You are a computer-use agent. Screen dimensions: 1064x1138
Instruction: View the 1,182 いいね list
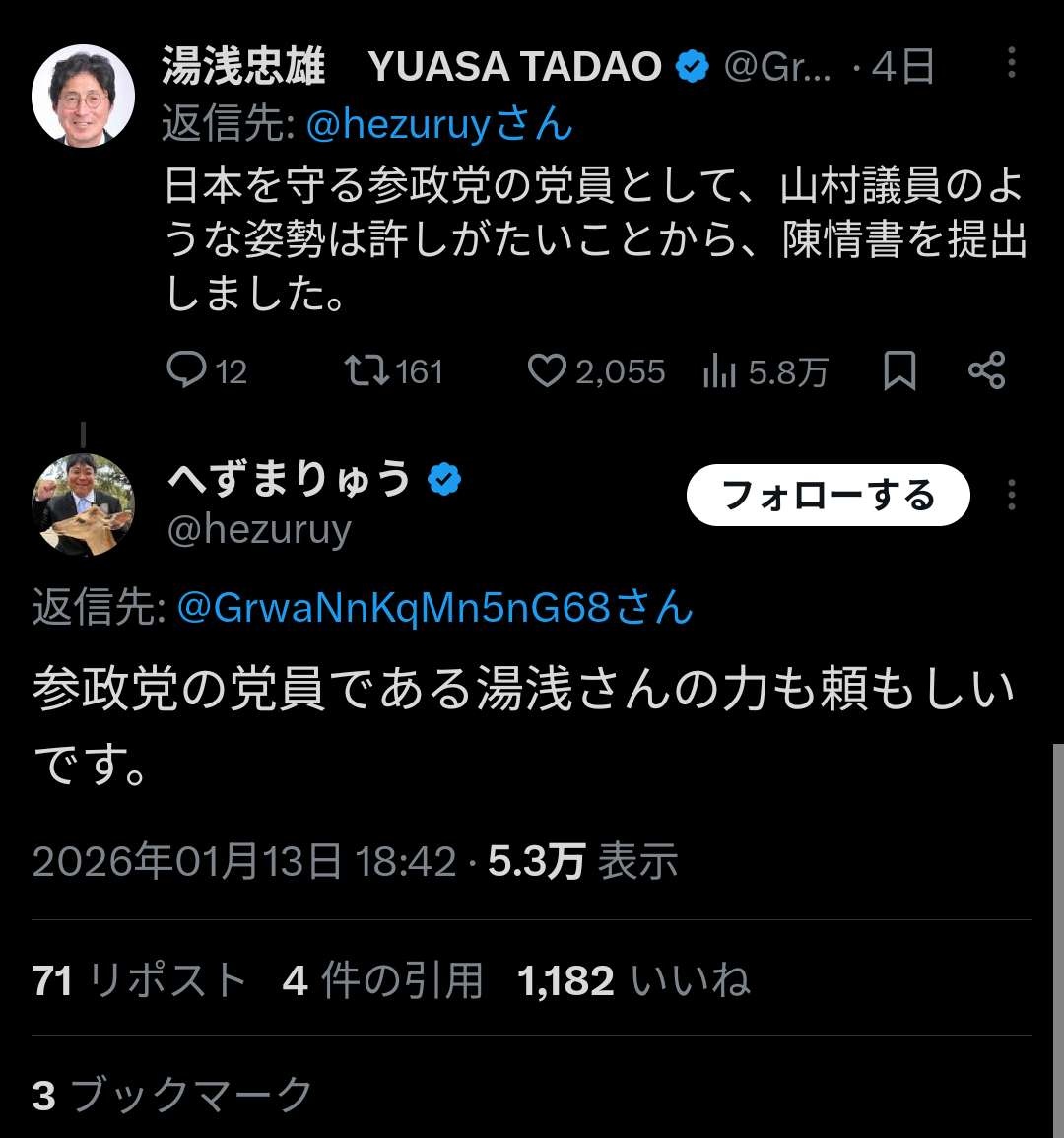click(632, 980)
